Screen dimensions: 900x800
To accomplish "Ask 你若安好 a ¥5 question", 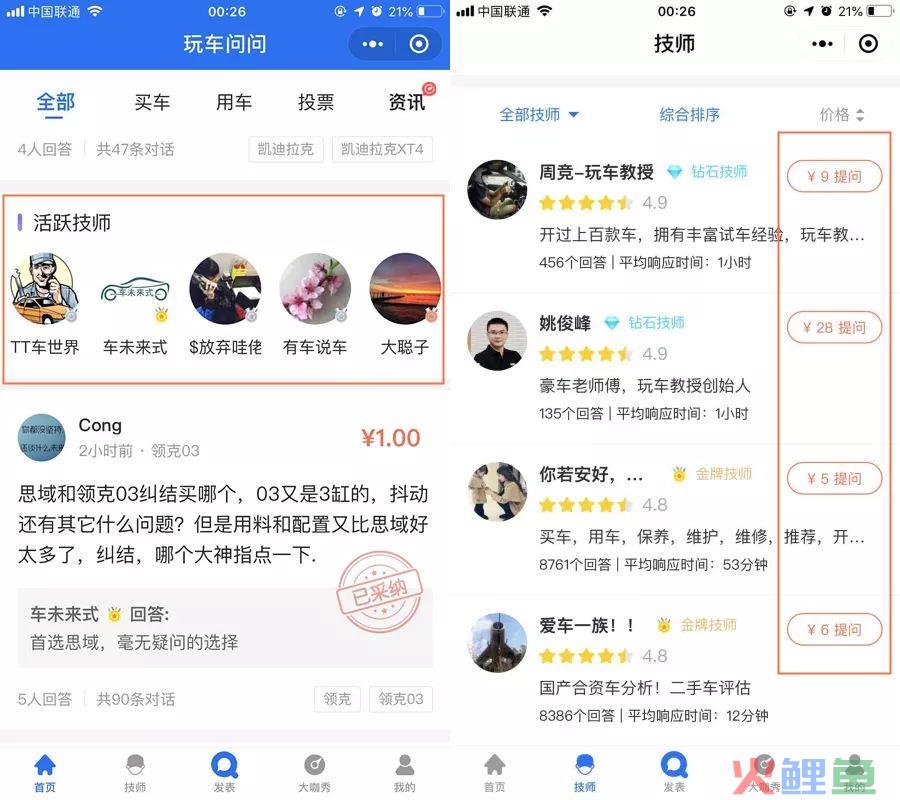I will 834,479.
